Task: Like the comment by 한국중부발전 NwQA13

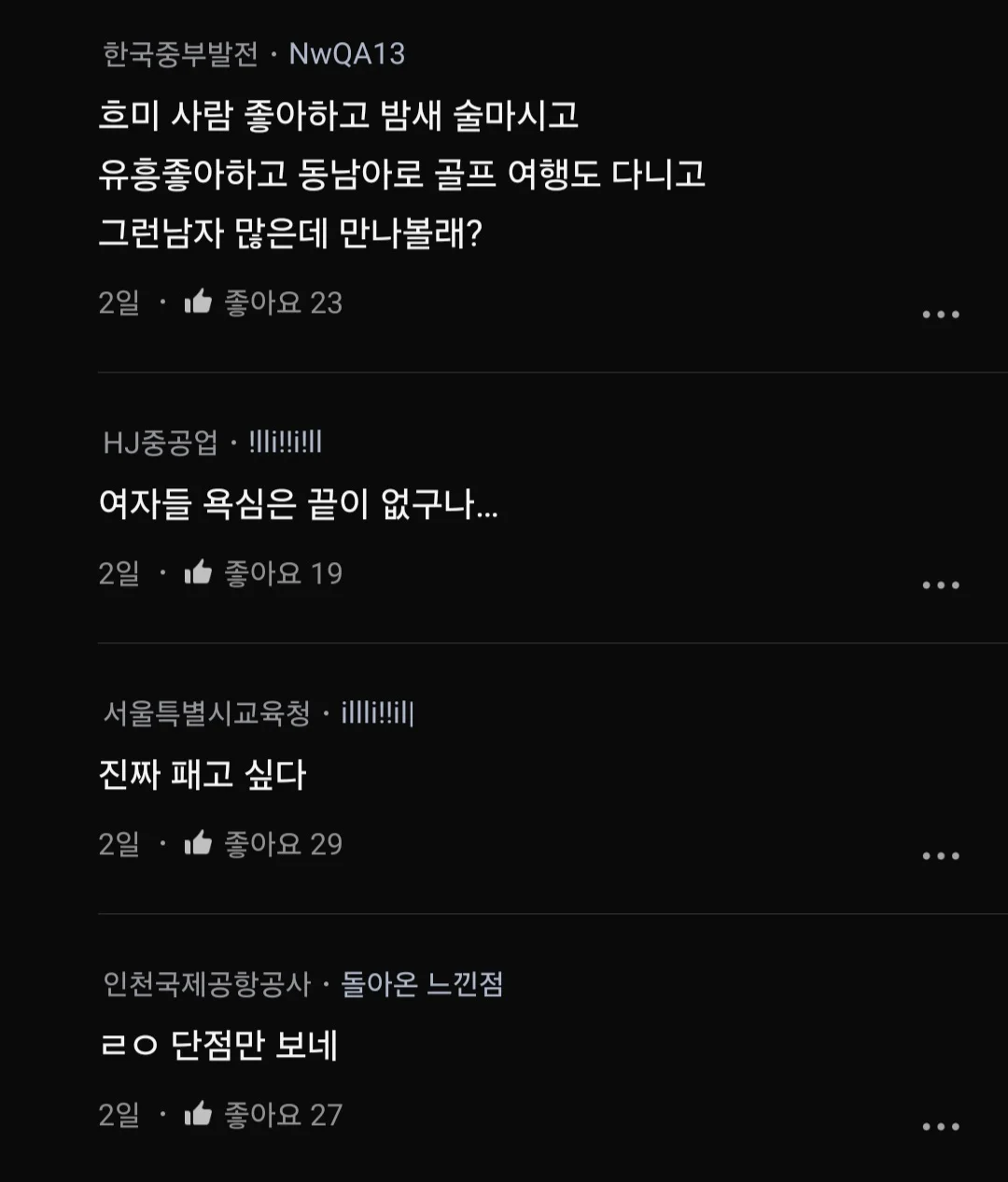Action: pyautogui.click(x=199, y=302)
